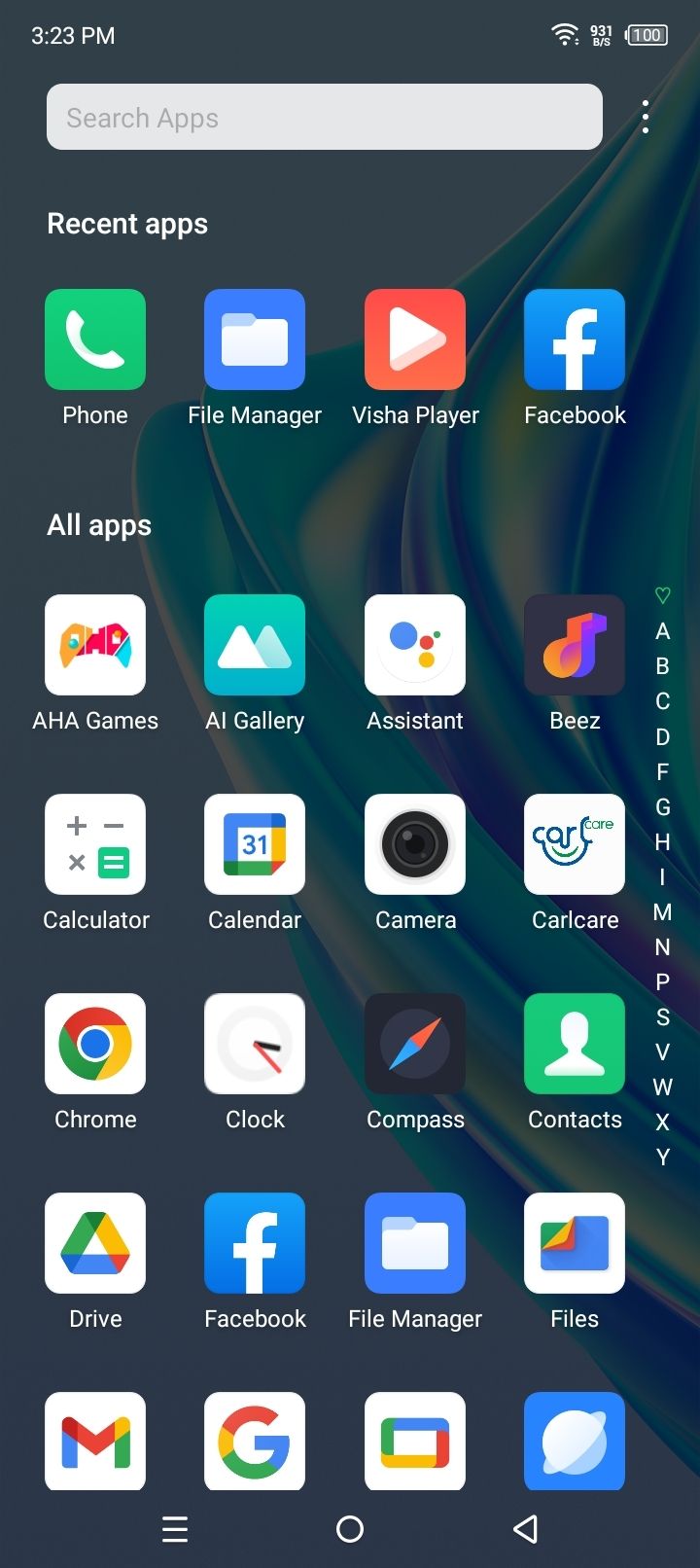Viewport: 700px width, 1568px height.
Task: Tap the Search Apps field
Action: pyautogui.click(x=325, y=117)
